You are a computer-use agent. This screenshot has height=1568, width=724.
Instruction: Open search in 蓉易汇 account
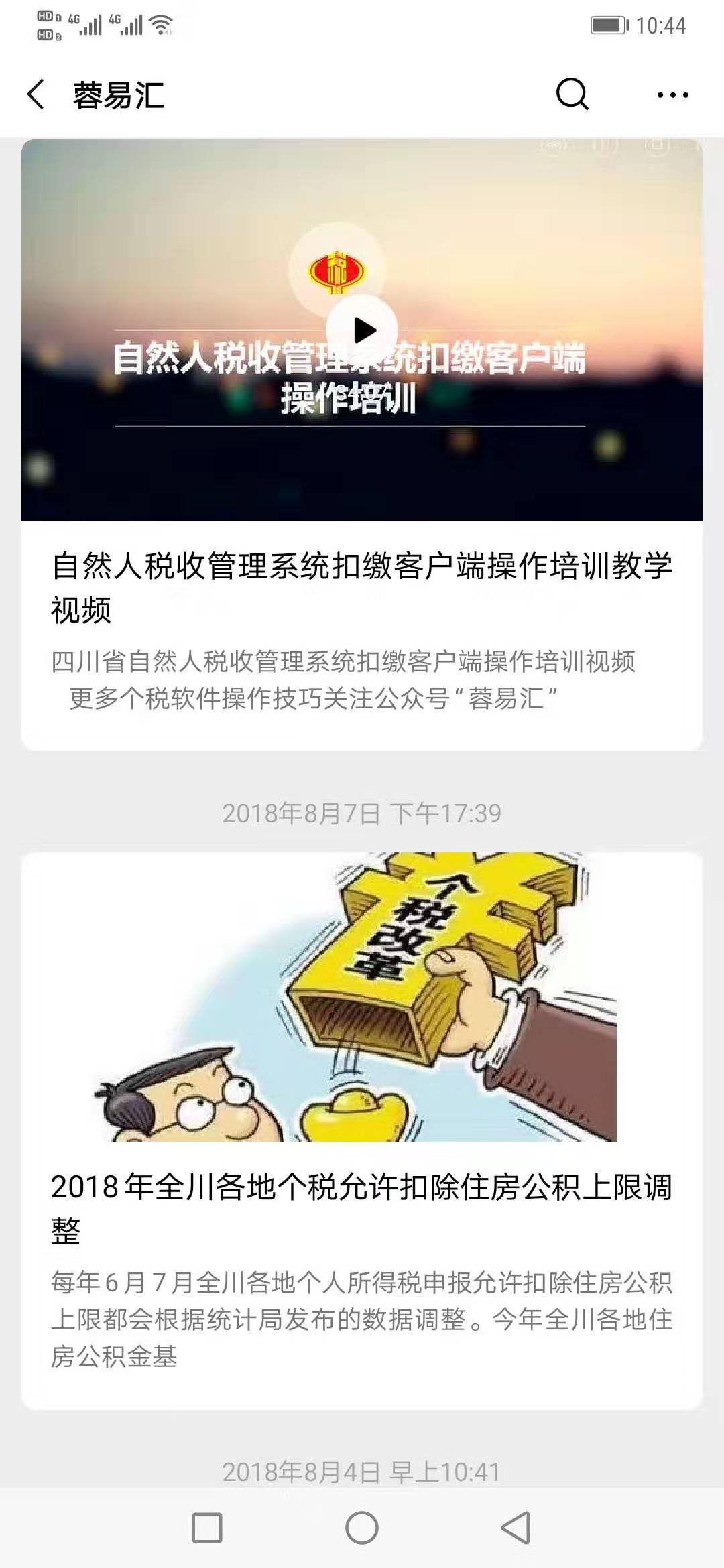(572, 94)
